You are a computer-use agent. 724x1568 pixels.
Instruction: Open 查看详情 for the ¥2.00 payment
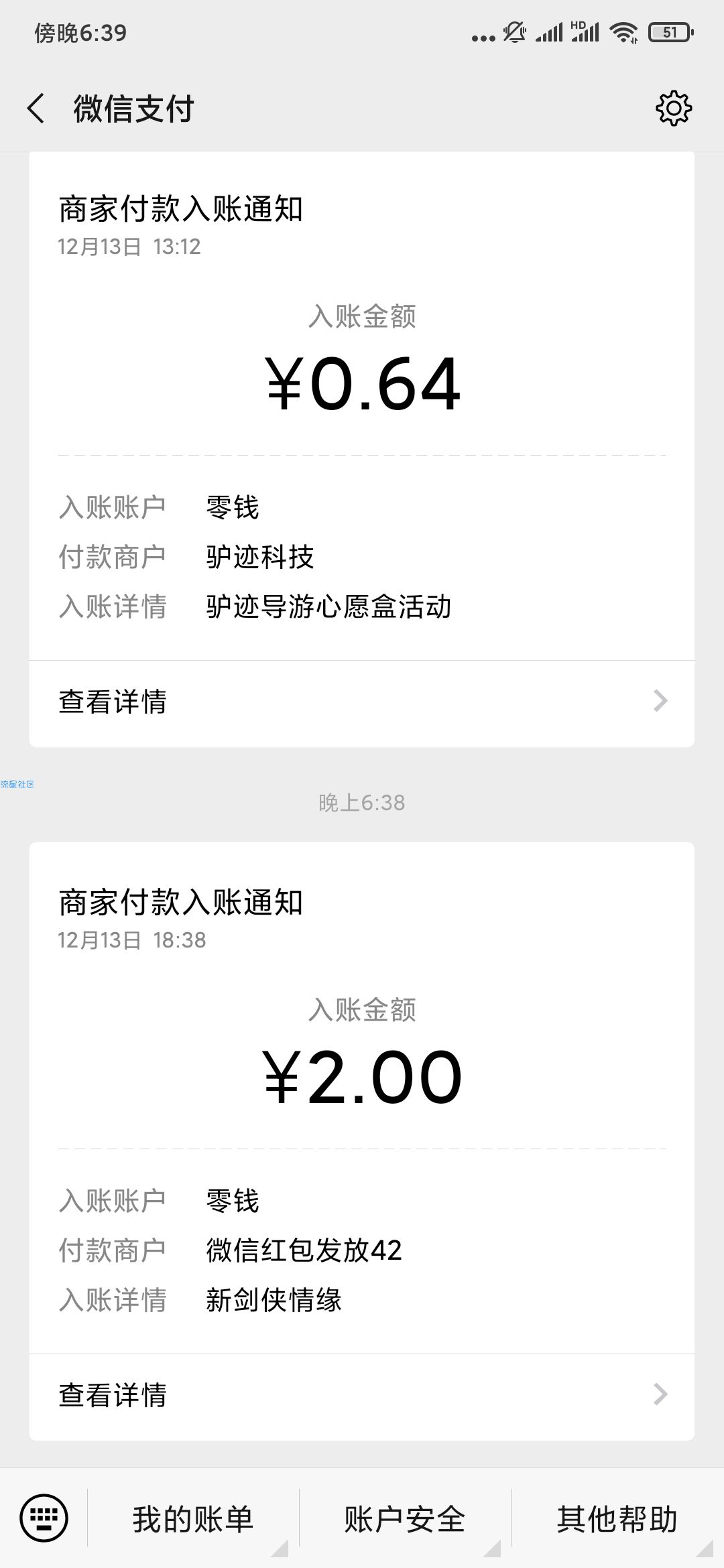pos(362,1396)
